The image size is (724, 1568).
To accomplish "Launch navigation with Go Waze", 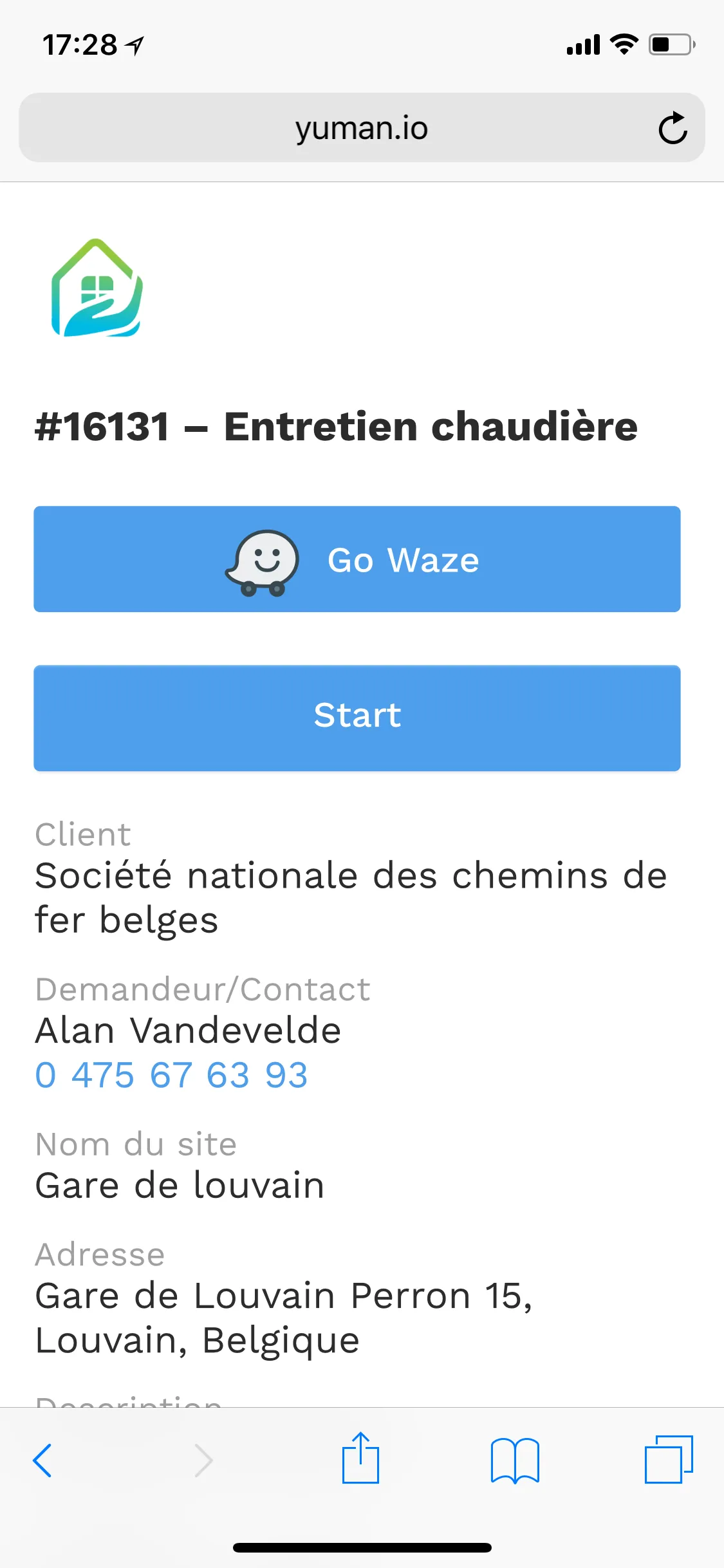I will 357,559.
